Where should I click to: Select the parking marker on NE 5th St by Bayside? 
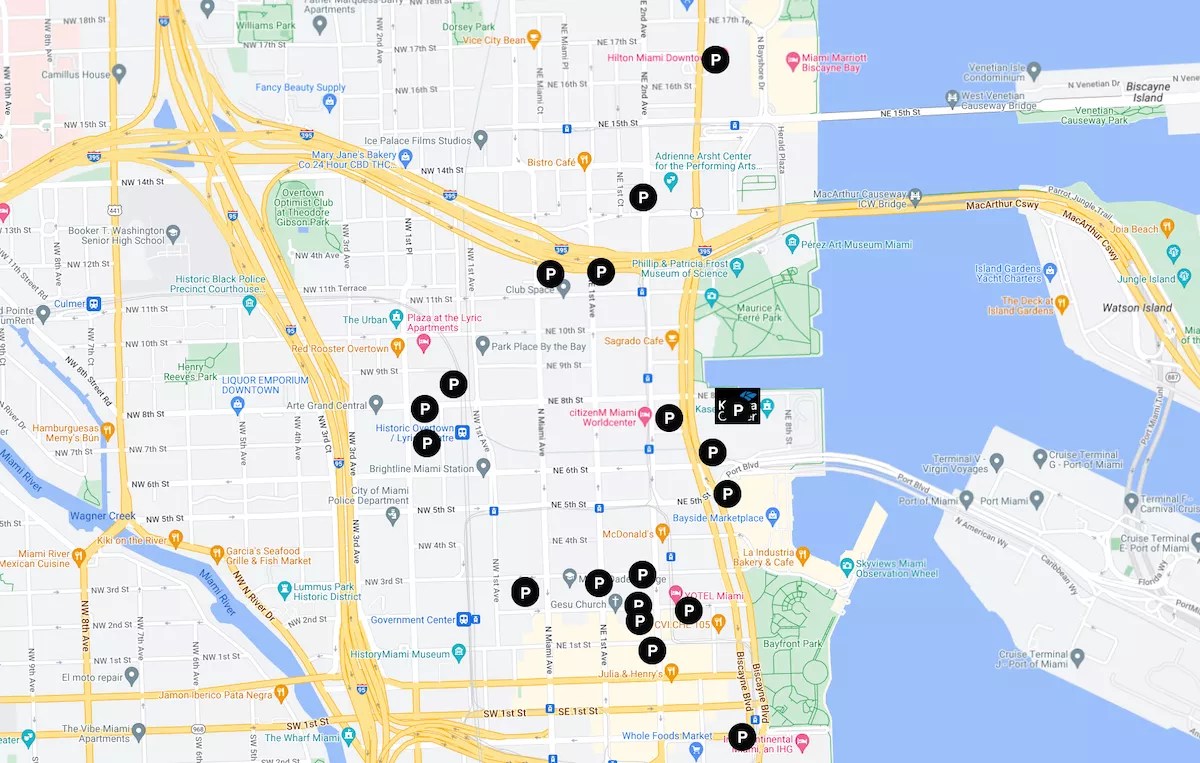[727, 493]
